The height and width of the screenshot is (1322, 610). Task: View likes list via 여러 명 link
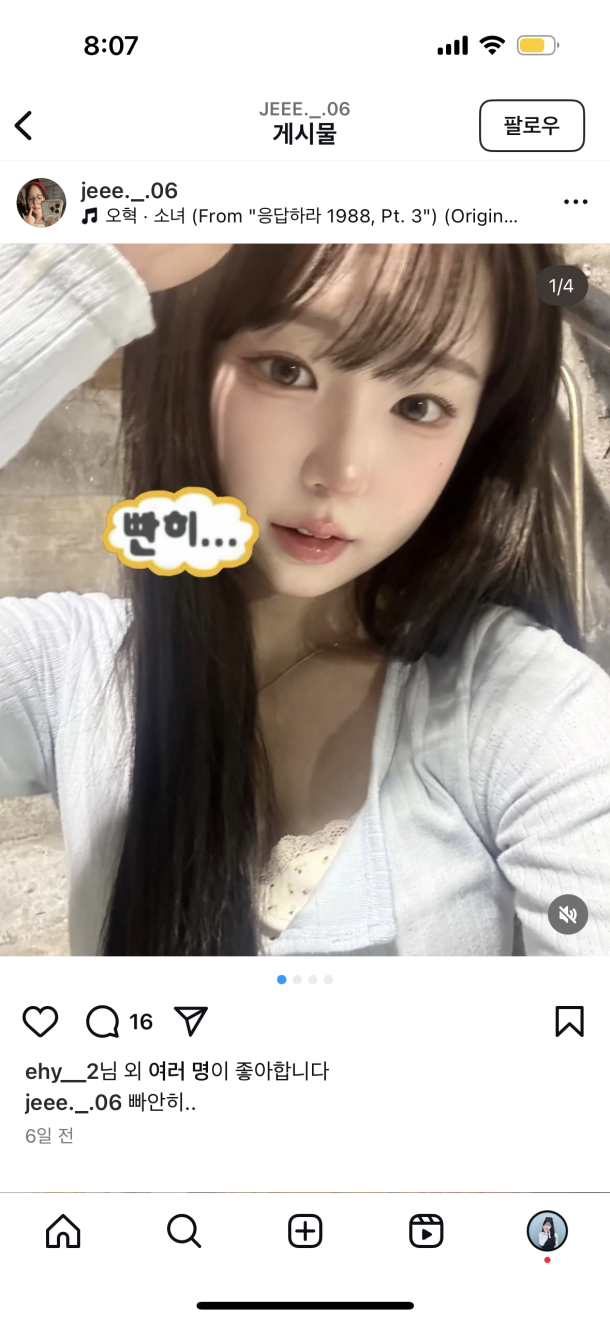click(x=178, y=1072)
